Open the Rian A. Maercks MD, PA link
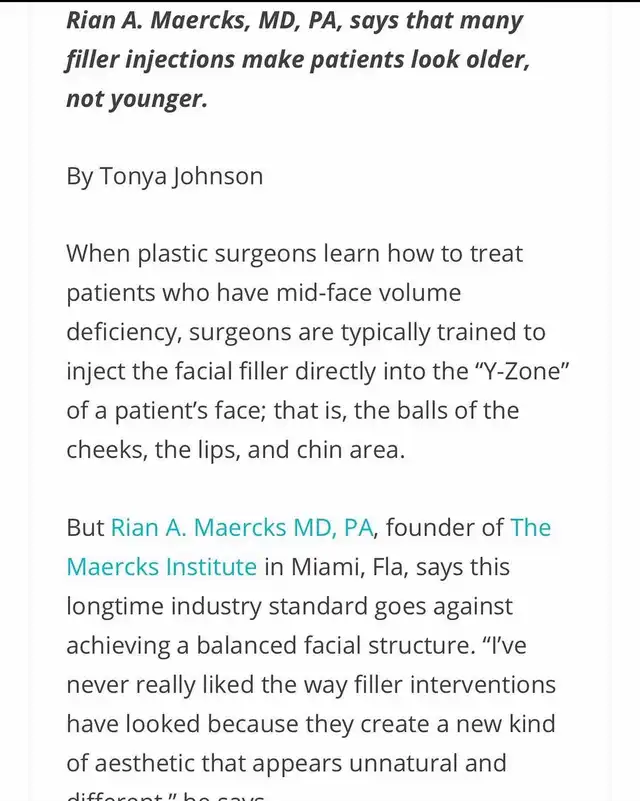Screen dimensions: 640x801 (241, 527)
